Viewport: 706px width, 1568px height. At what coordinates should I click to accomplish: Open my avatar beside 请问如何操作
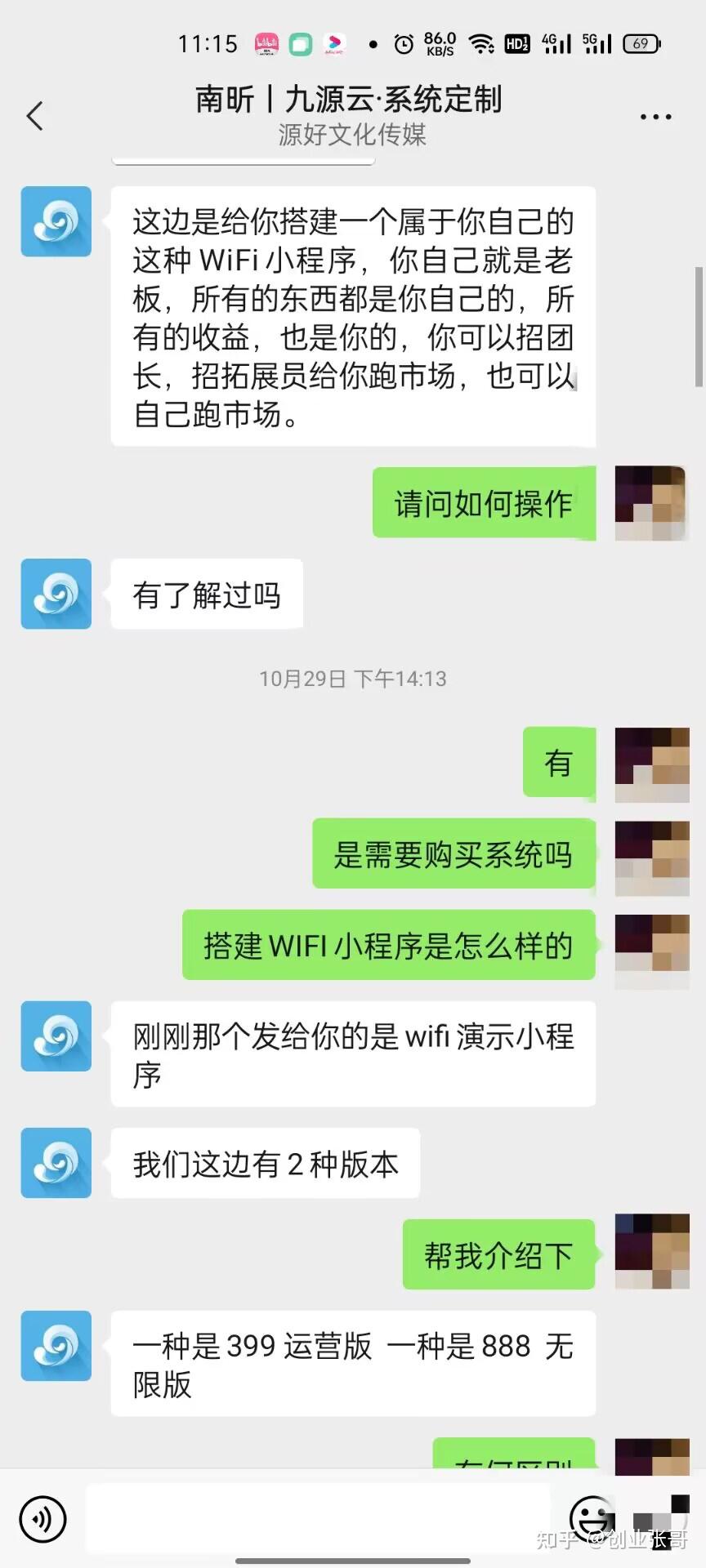(x=650, y=502)
